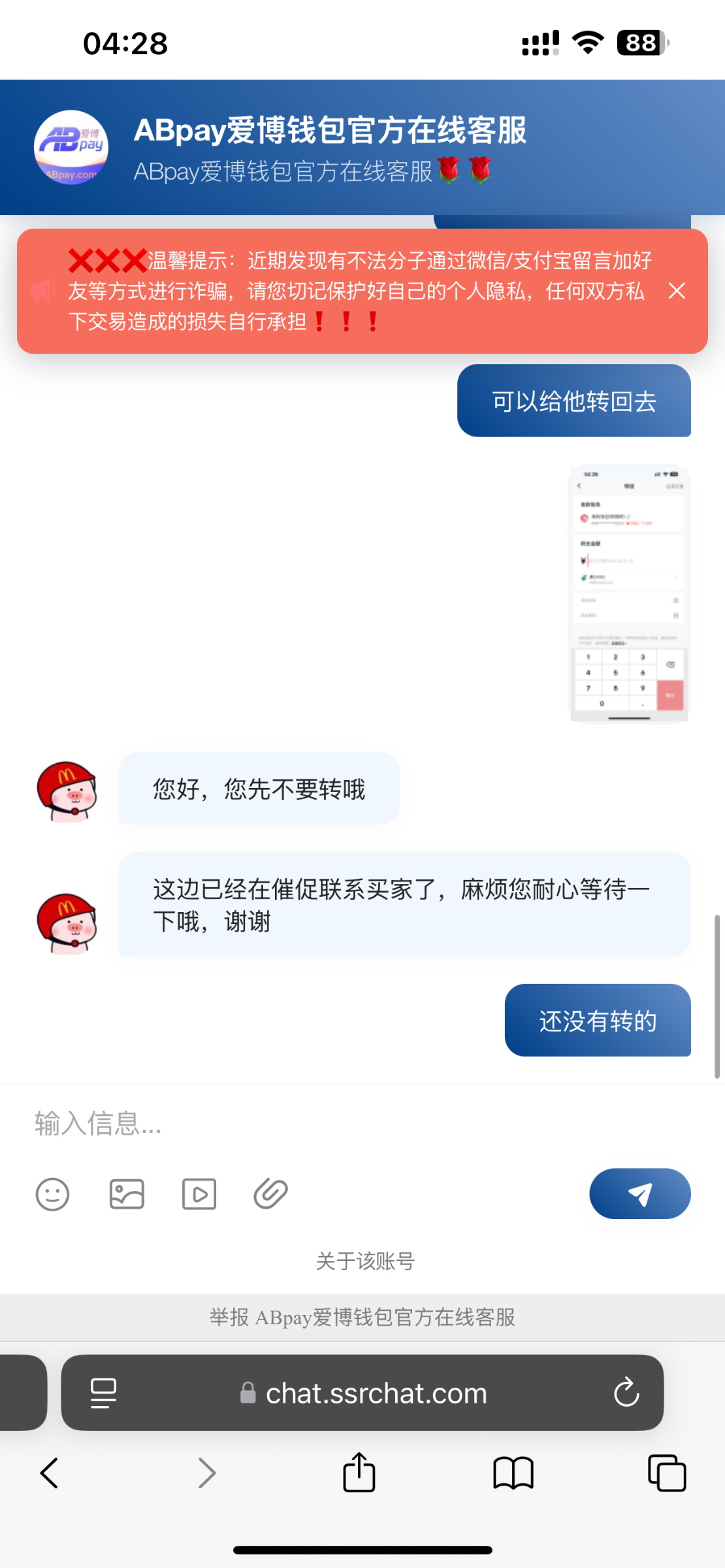
Task: Open 关于该账号 account info
Action: click(365, 1261)
